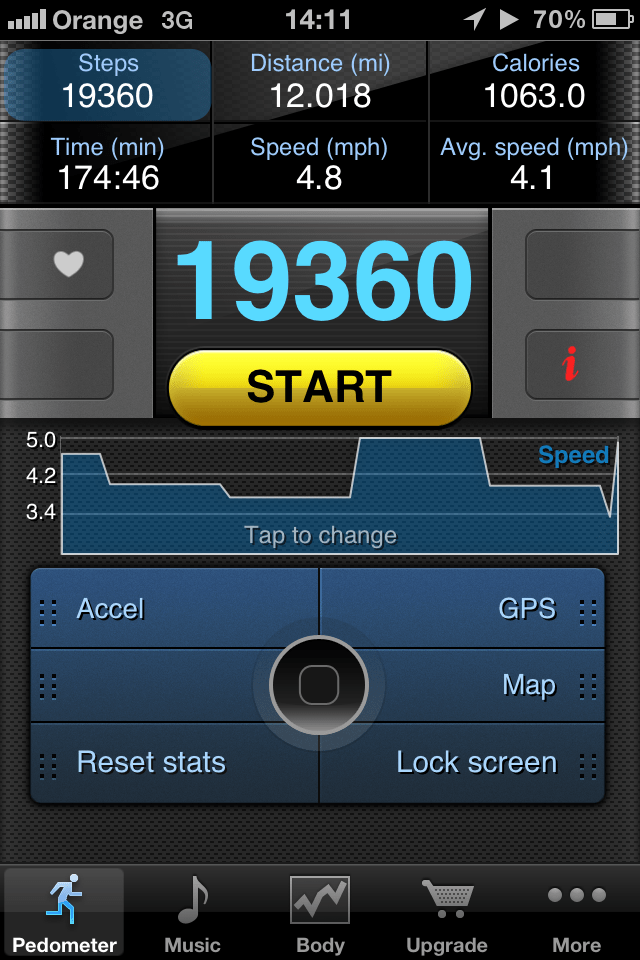640x960 pixels.
Task: Tap the round center button in the panel
Action: [319, 686]
